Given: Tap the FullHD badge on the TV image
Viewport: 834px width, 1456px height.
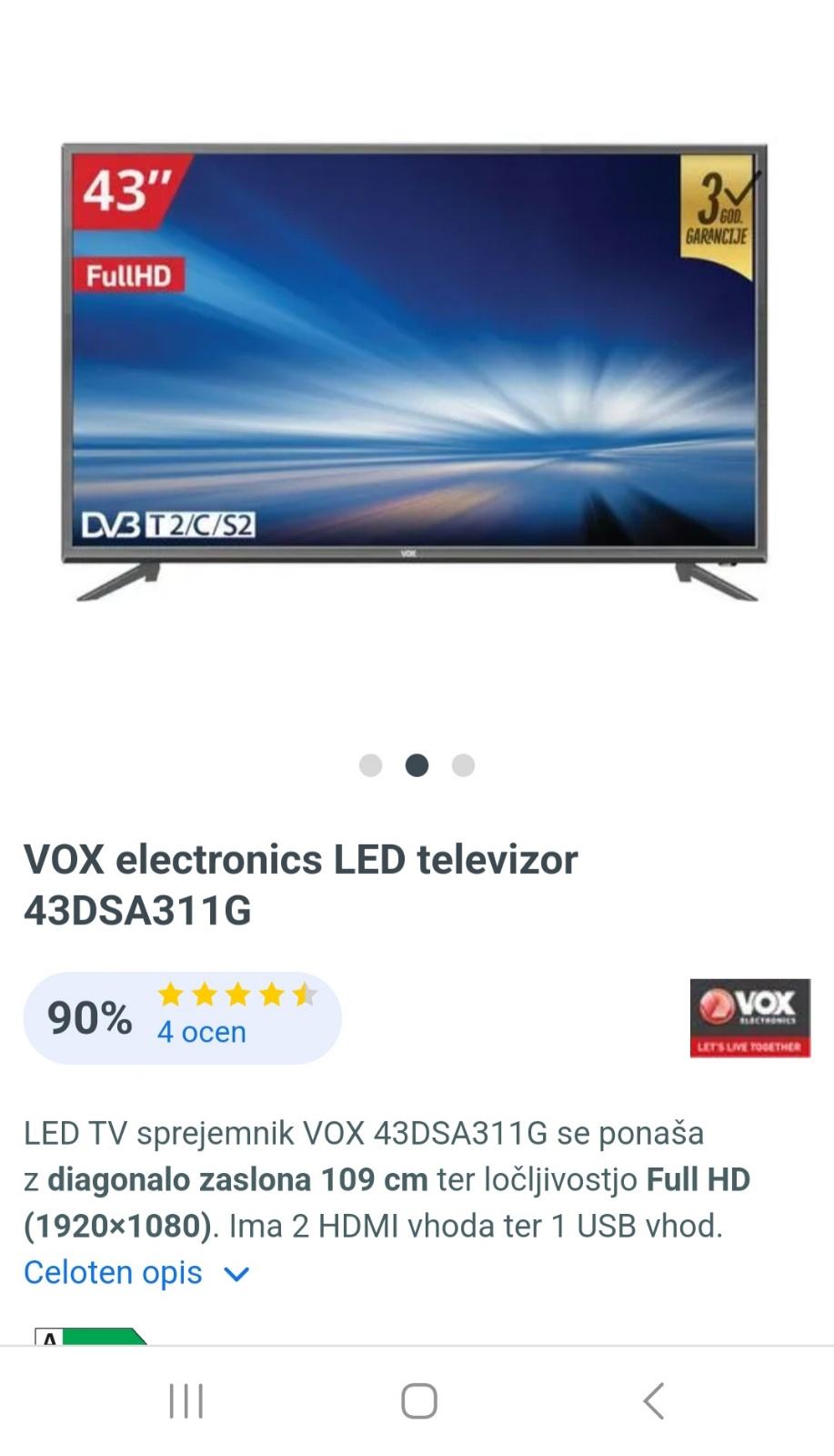Looking at the screenshot, I should coord(130,276).
